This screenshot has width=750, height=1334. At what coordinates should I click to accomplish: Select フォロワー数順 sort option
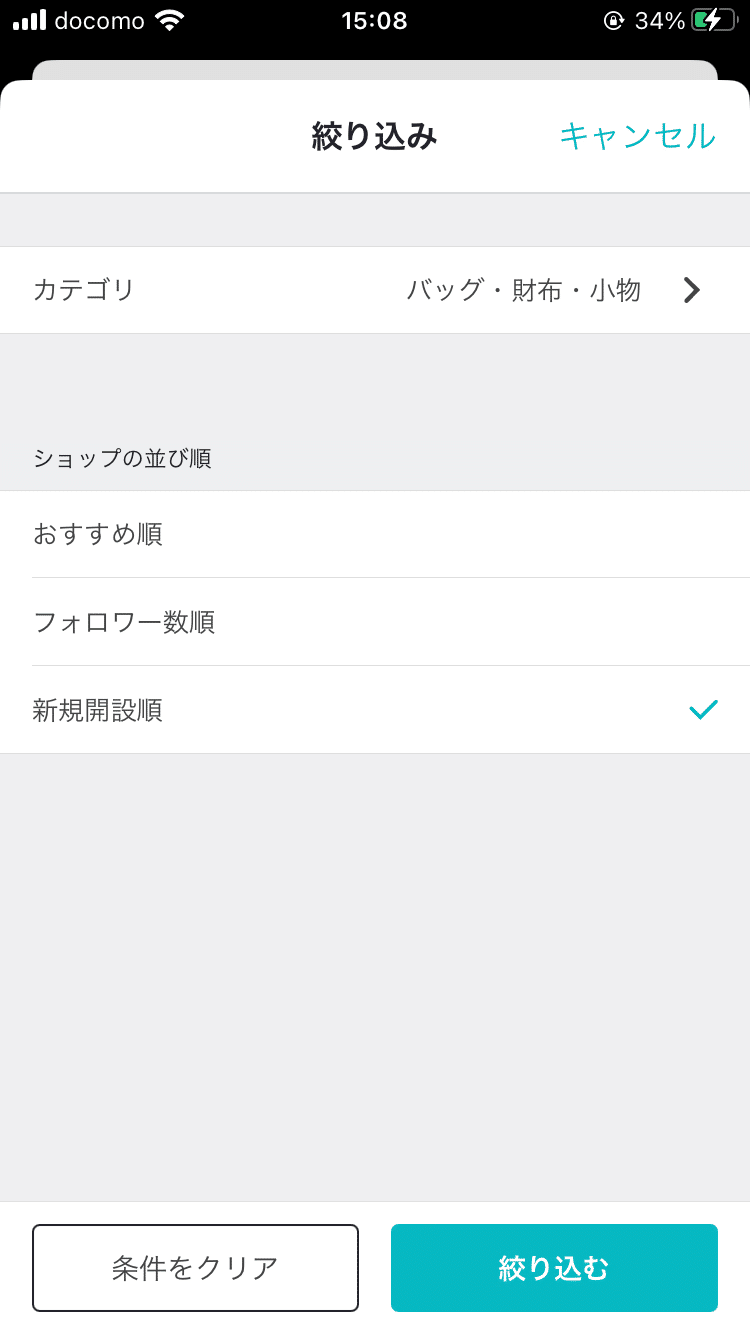tap(375, 621)
